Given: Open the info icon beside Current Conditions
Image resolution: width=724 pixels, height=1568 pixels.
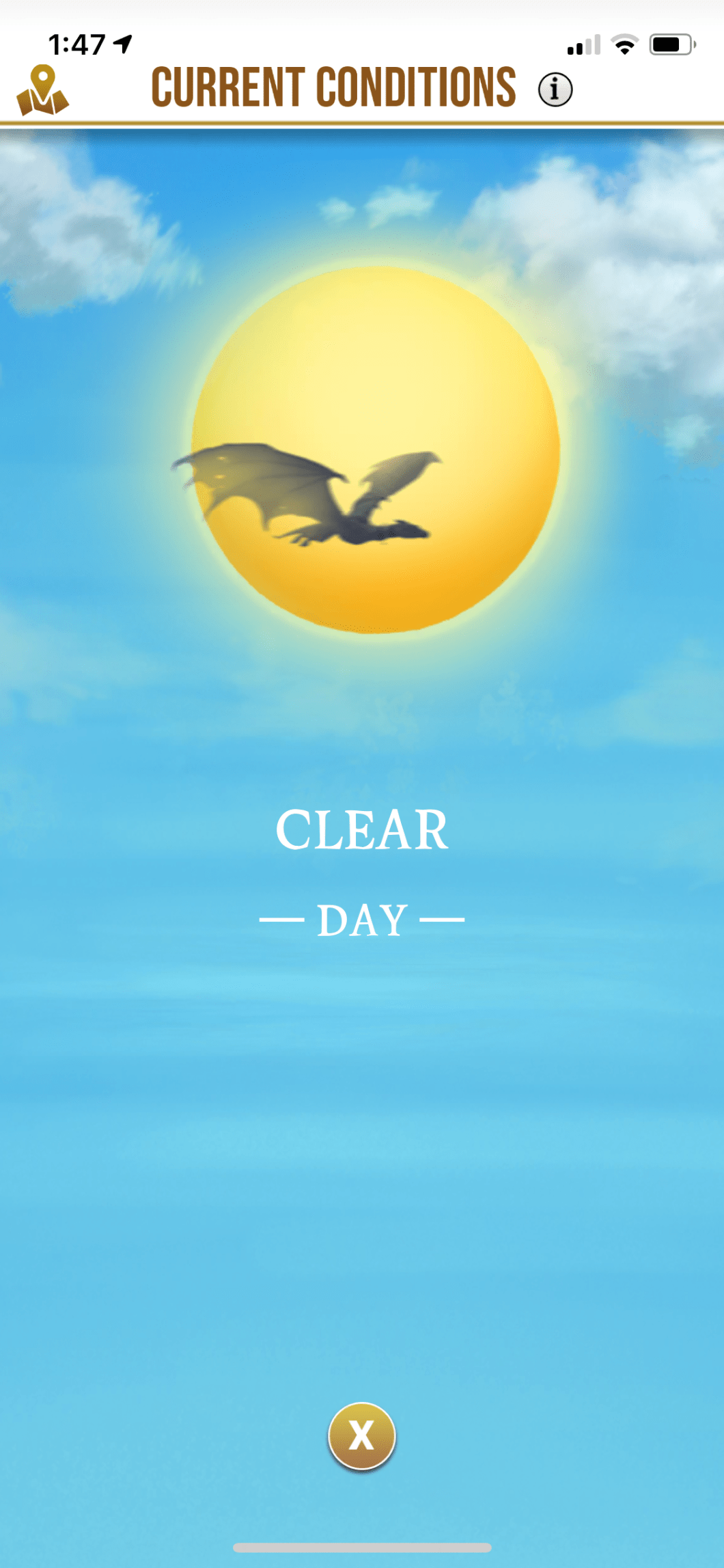Looking at the screenshot, I should click(x=555, y=90).
